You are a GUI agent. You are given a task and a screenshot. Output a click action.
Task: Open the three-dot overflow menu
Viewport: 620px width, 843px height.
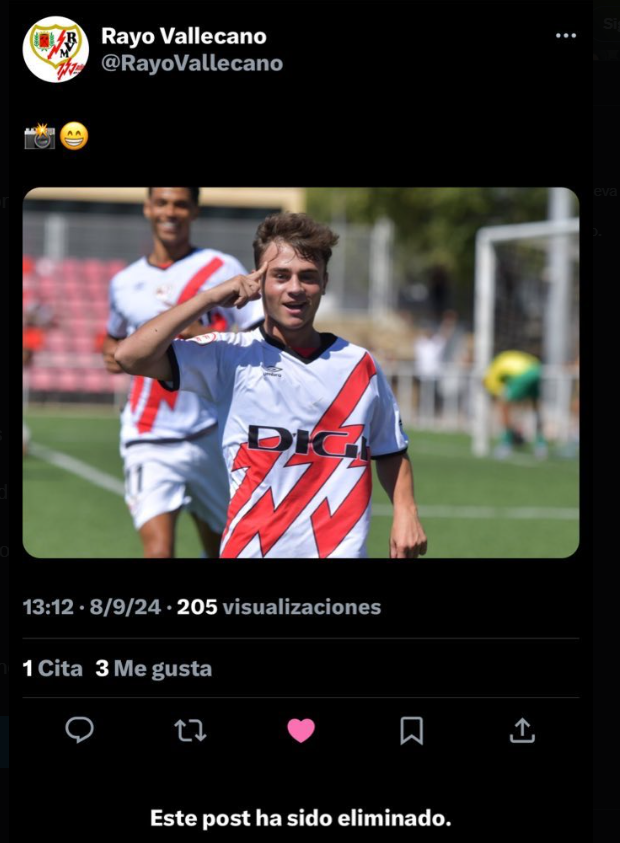pyautogui.click(x=566, y=36)
